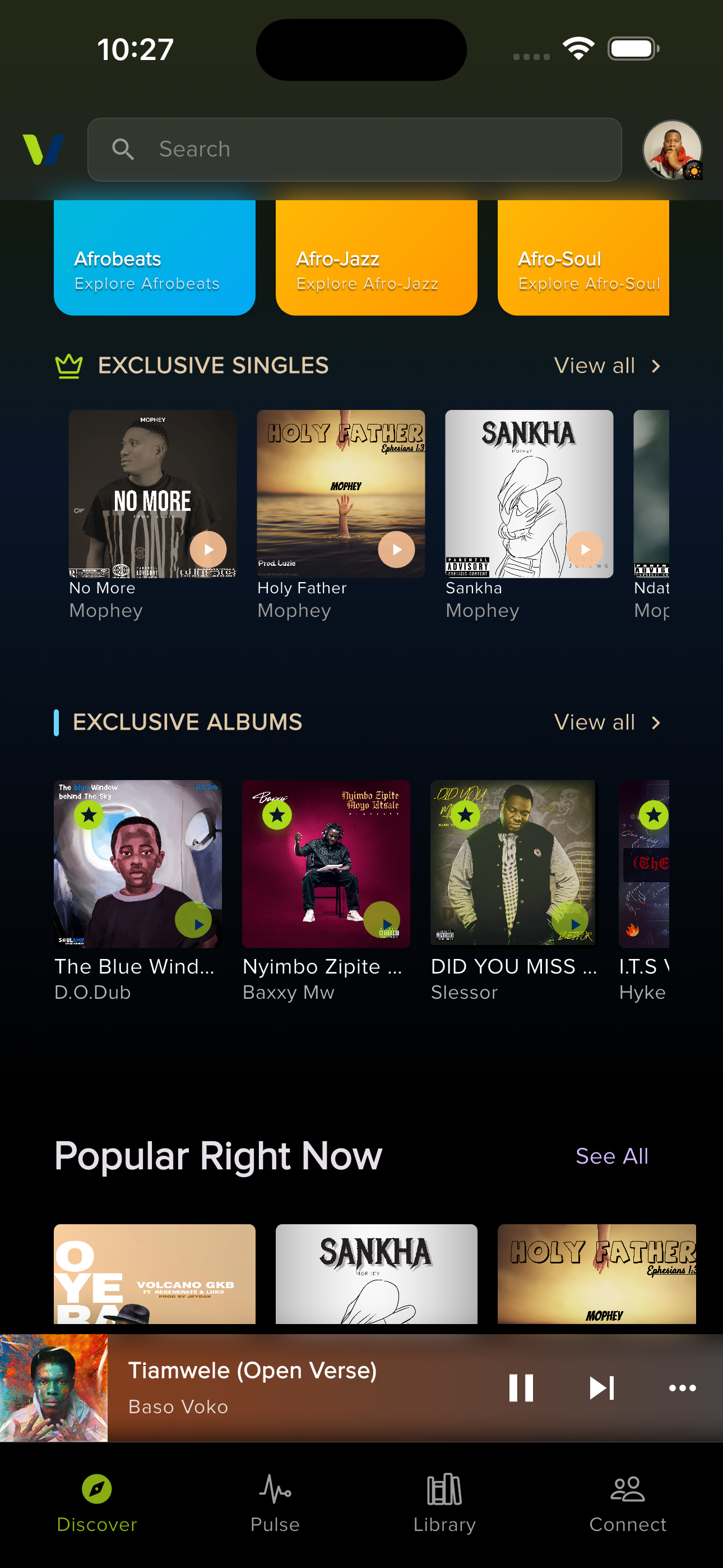Open The Blue Window album by D.O.Dub
This screenshot has height=1568, width=723.
click(137, 864)
